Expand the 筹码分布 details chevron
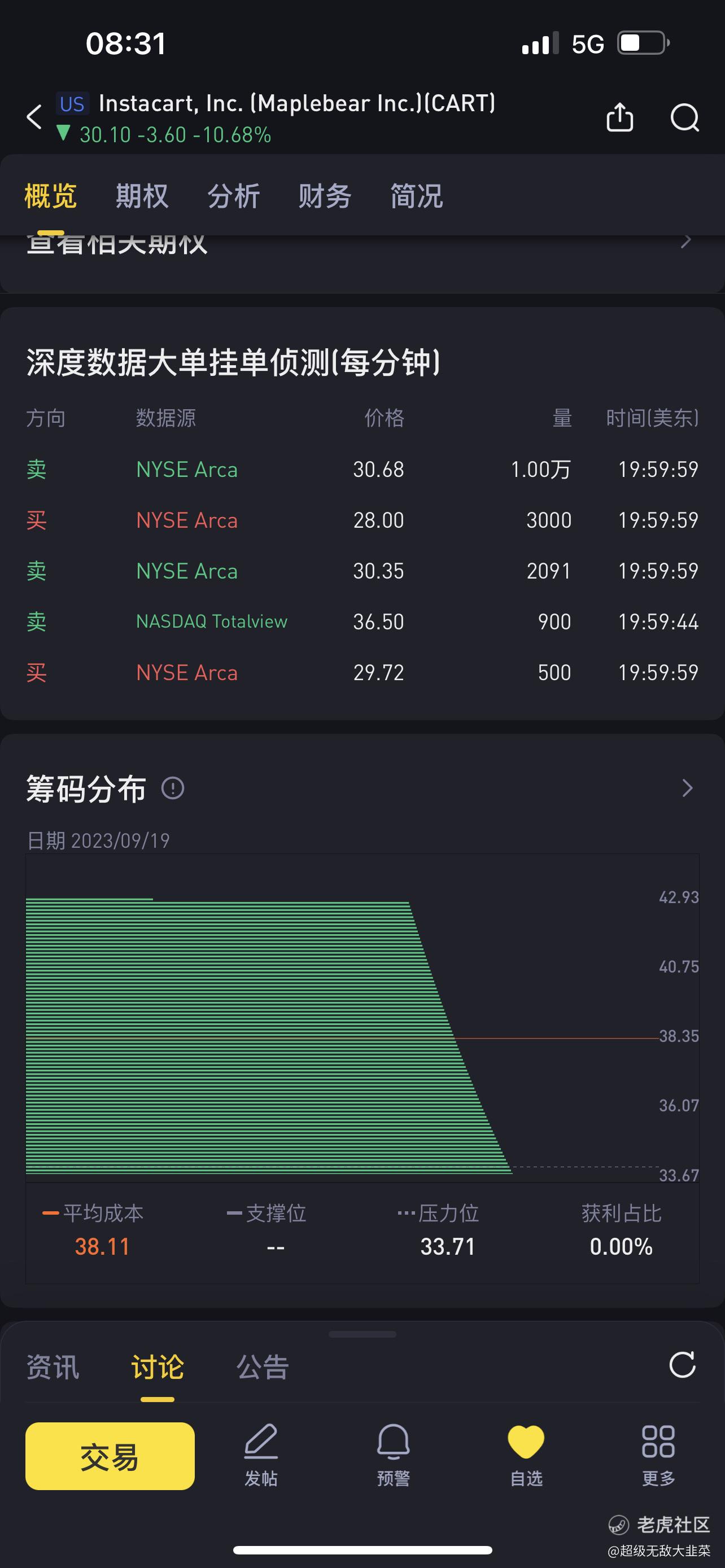The height and width of the screenshot is (1568, 725). click(x=687, y=789)
